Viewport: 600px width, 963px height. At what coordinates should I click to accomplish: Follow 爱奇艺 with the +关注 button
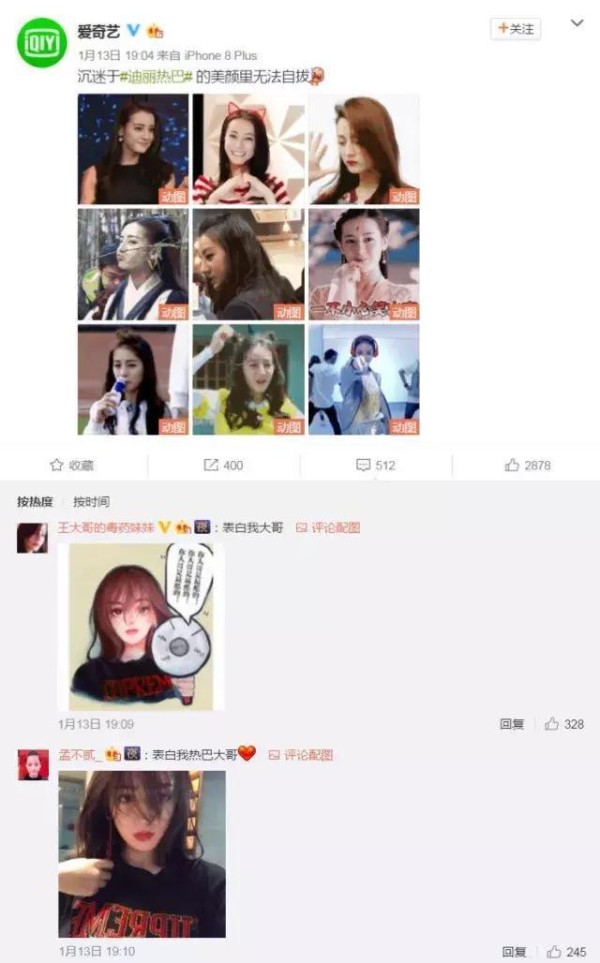(x=515, y=29)
